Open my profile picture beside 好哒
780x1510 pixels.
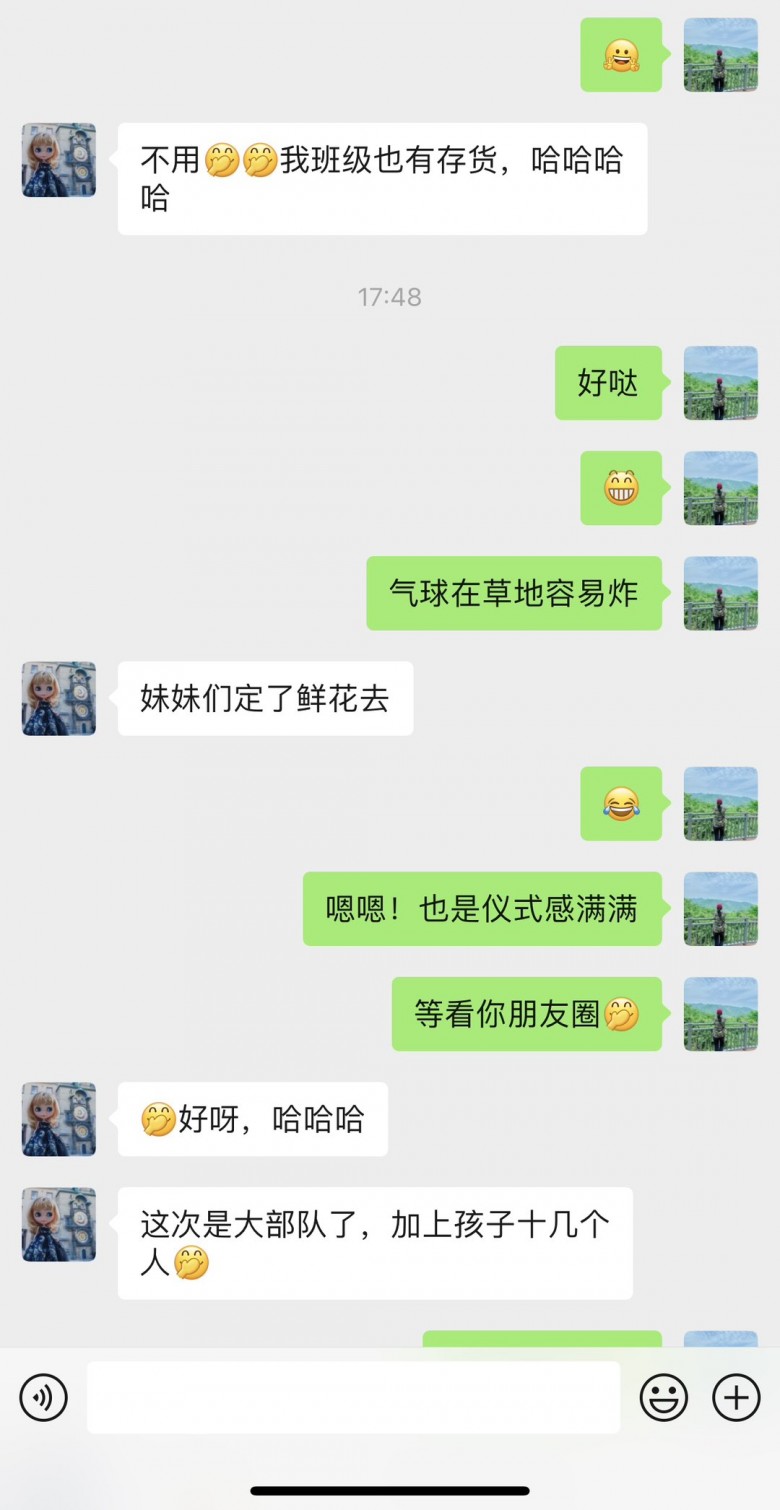[720, 383]
